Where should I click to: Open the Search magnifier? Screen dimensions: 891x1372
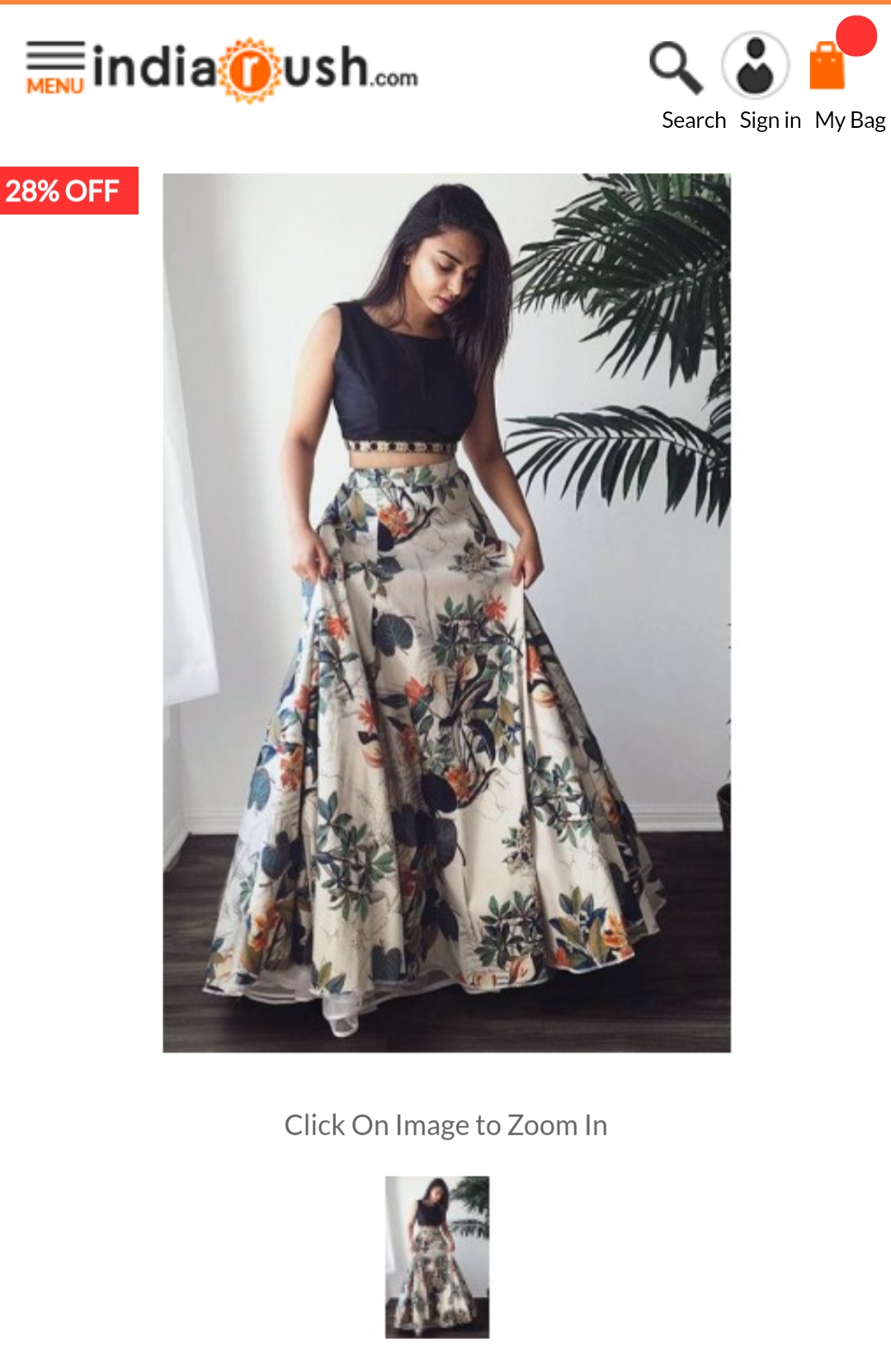(676, 68)
